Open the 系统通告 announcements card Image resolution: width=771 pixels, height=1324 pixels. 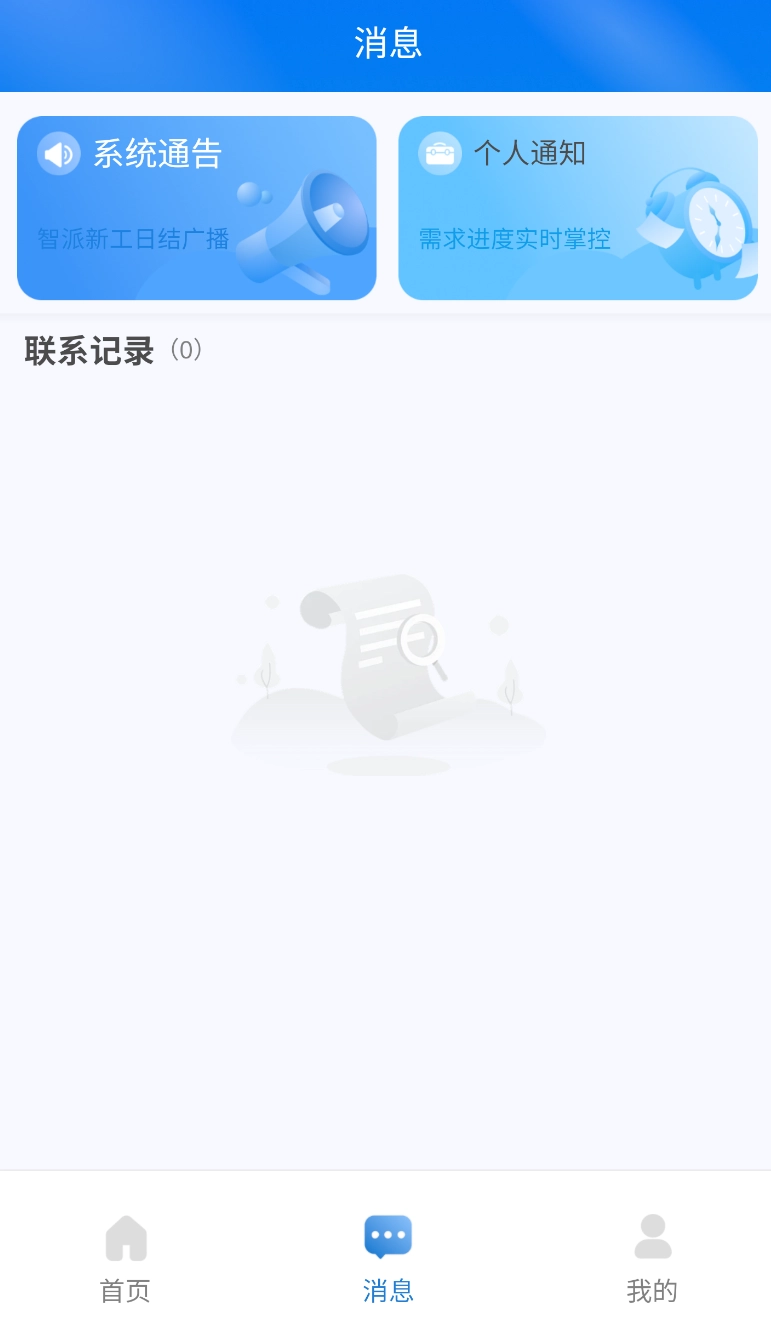coord(196,207)
